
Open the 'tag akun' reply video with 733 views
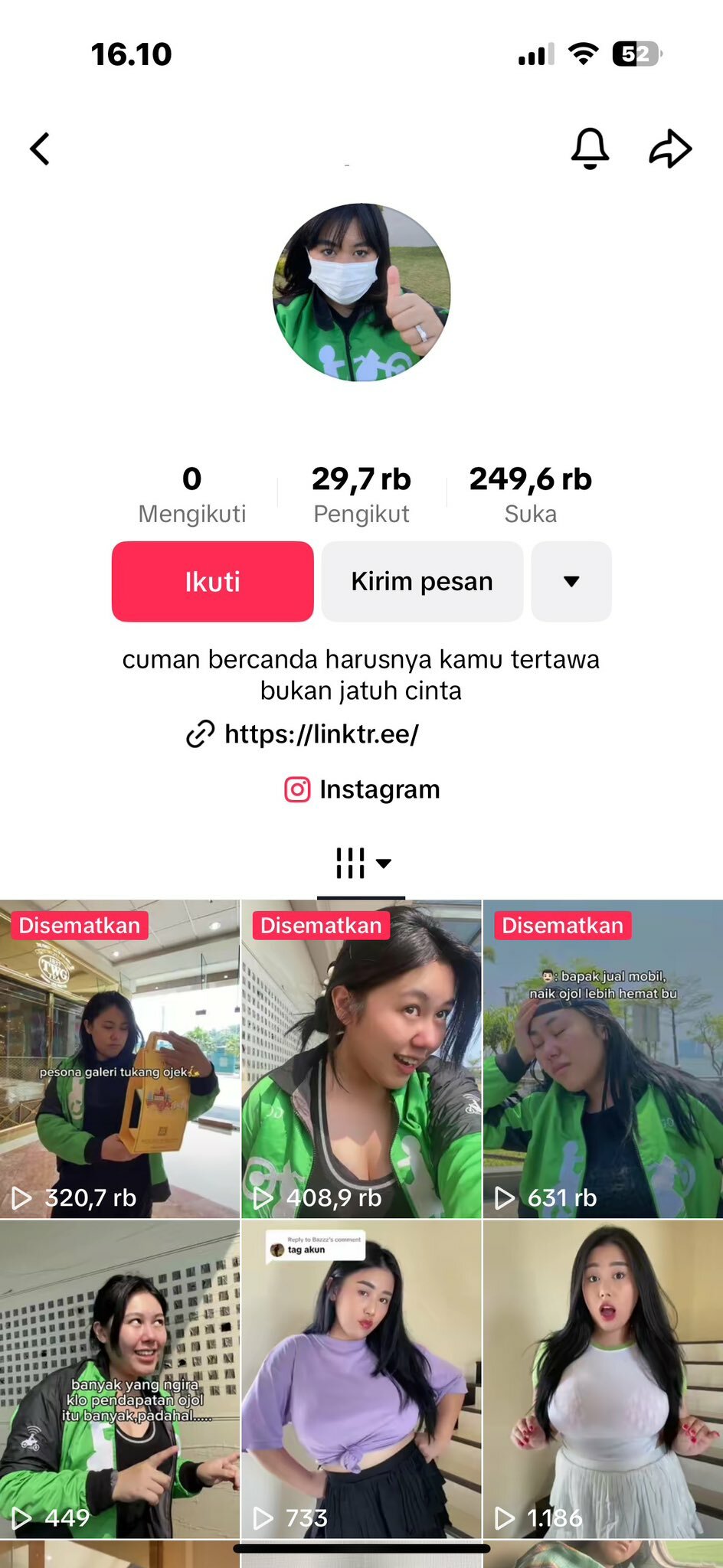coord(361,1379)
